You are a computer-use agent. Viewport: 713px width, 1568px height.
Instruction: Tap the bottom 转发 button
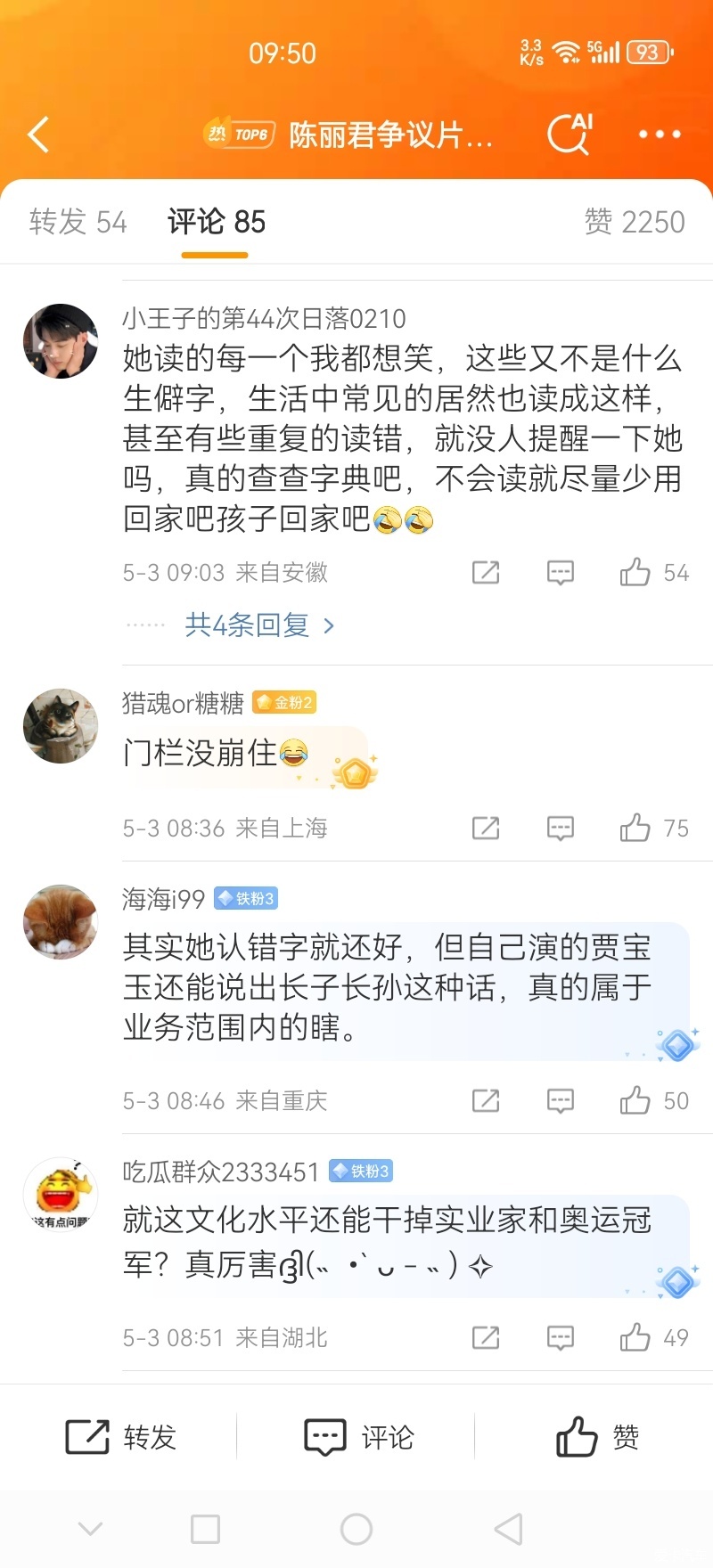(x=120, y=1437)
